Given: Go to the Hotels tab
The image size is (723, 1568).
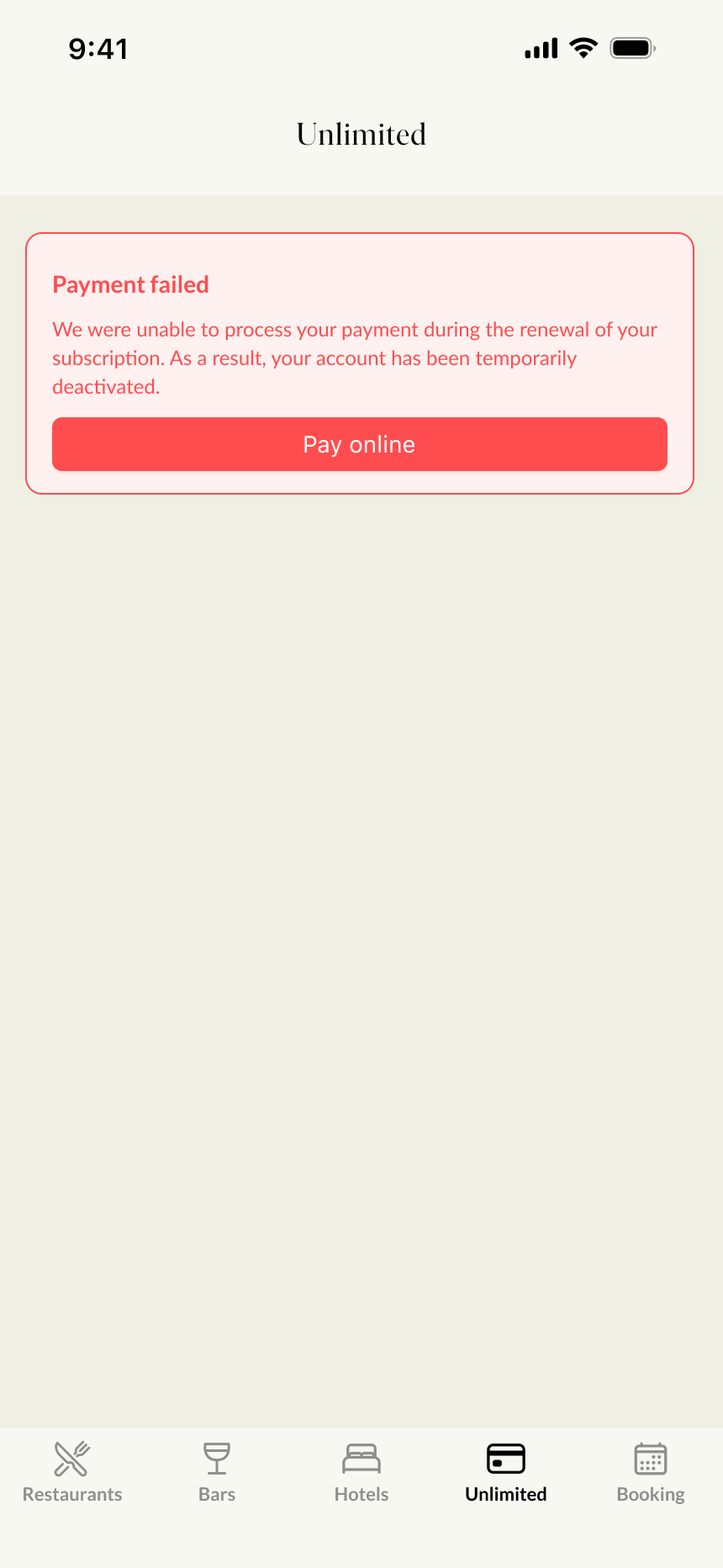Looking at the screenshot, I should [x=361, y=1472].
